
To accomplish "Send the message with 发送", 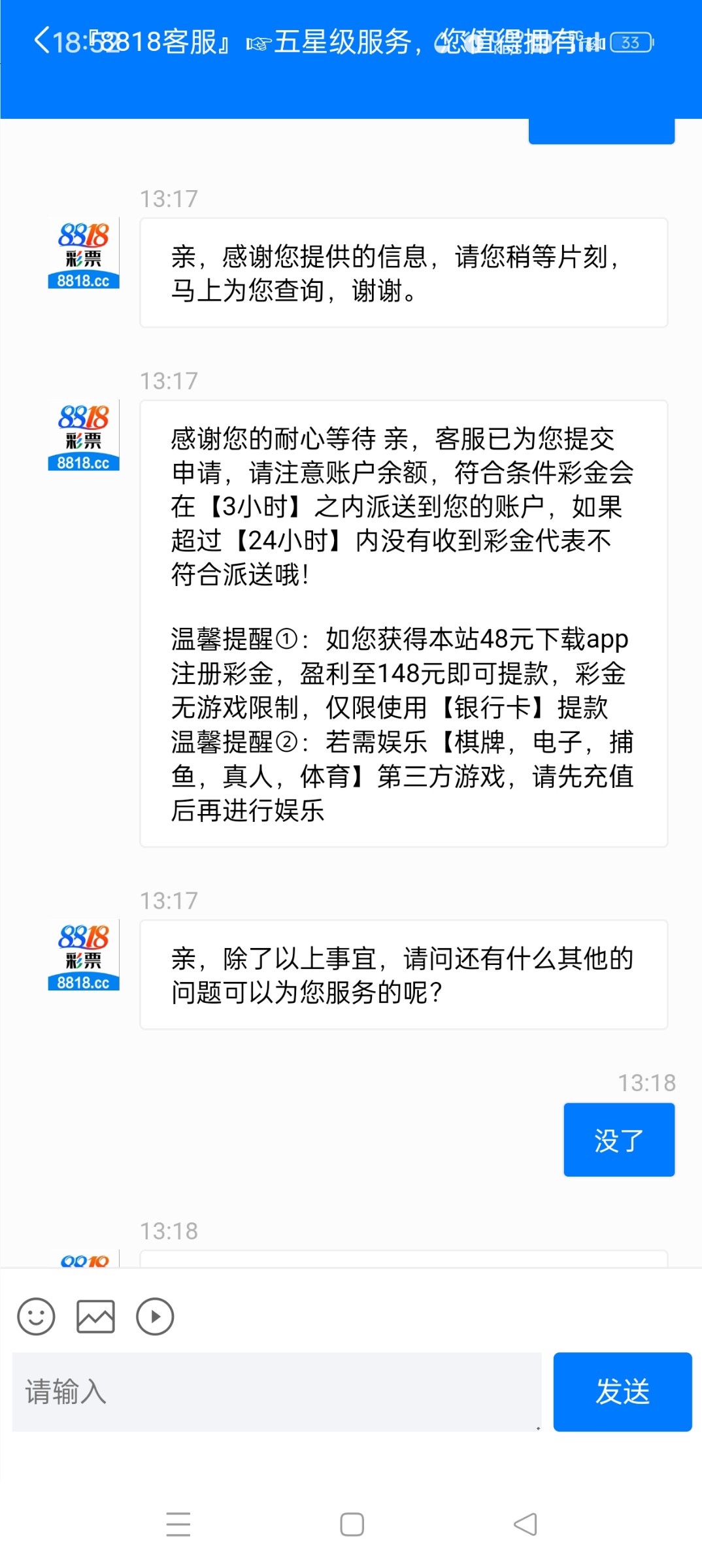I will 622,1392.
